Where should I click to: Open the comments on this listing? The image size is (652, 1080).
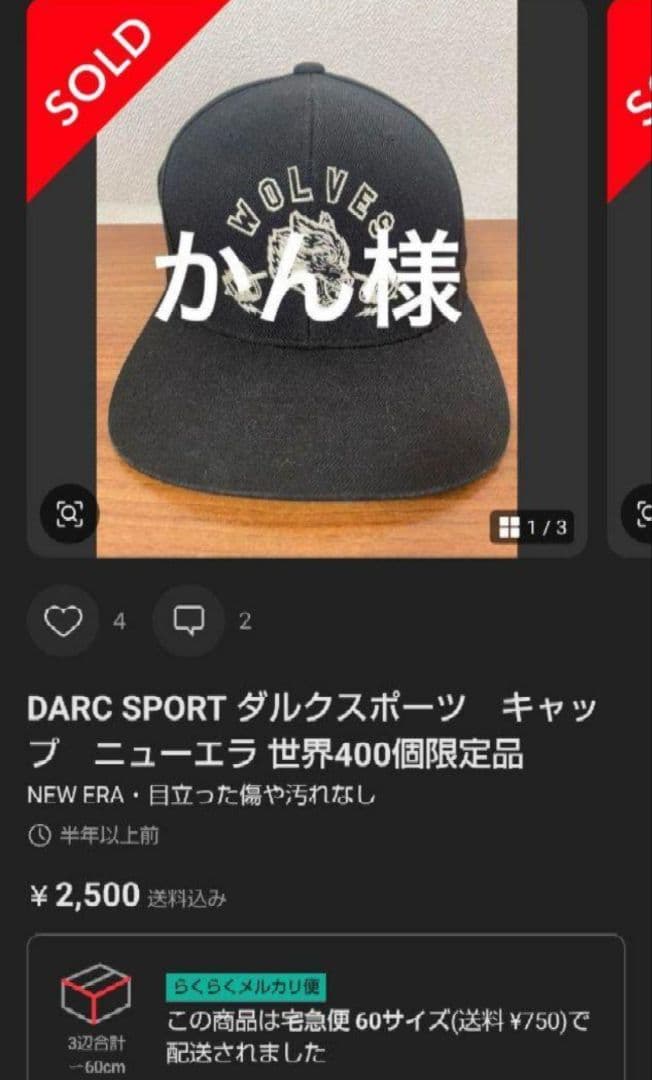188,621
